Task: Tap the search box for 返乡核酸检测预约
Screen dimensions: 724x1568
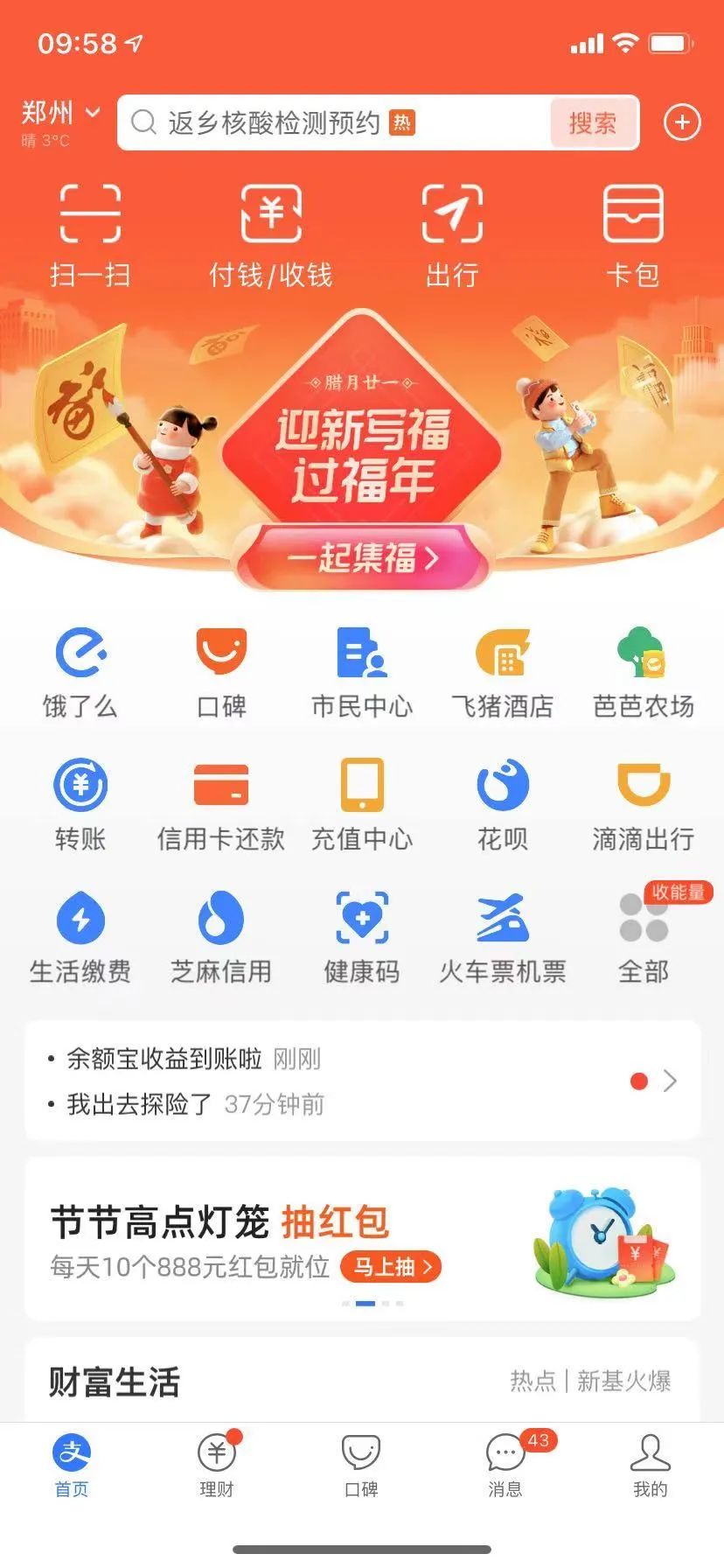Action: tap(332, 122)
